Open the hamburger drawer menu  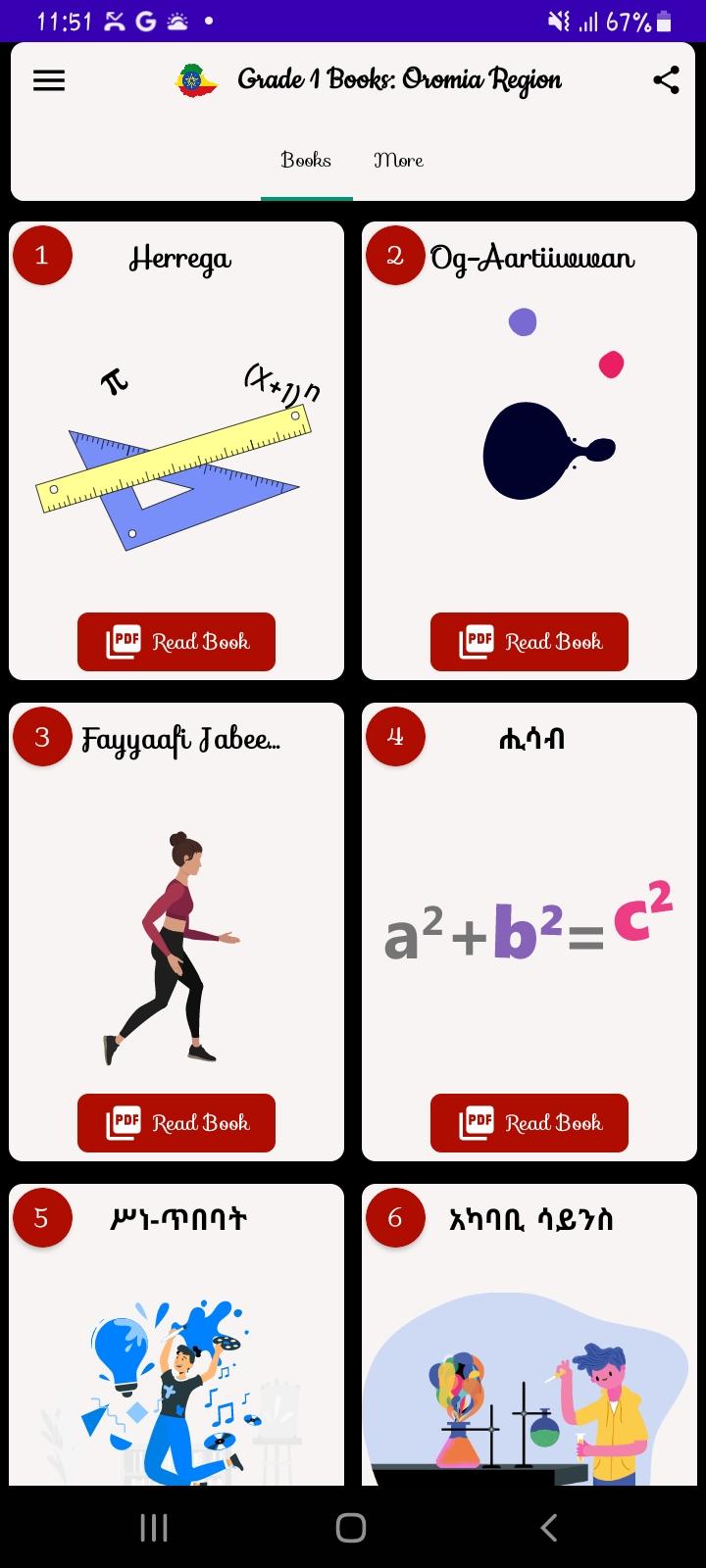49,80
